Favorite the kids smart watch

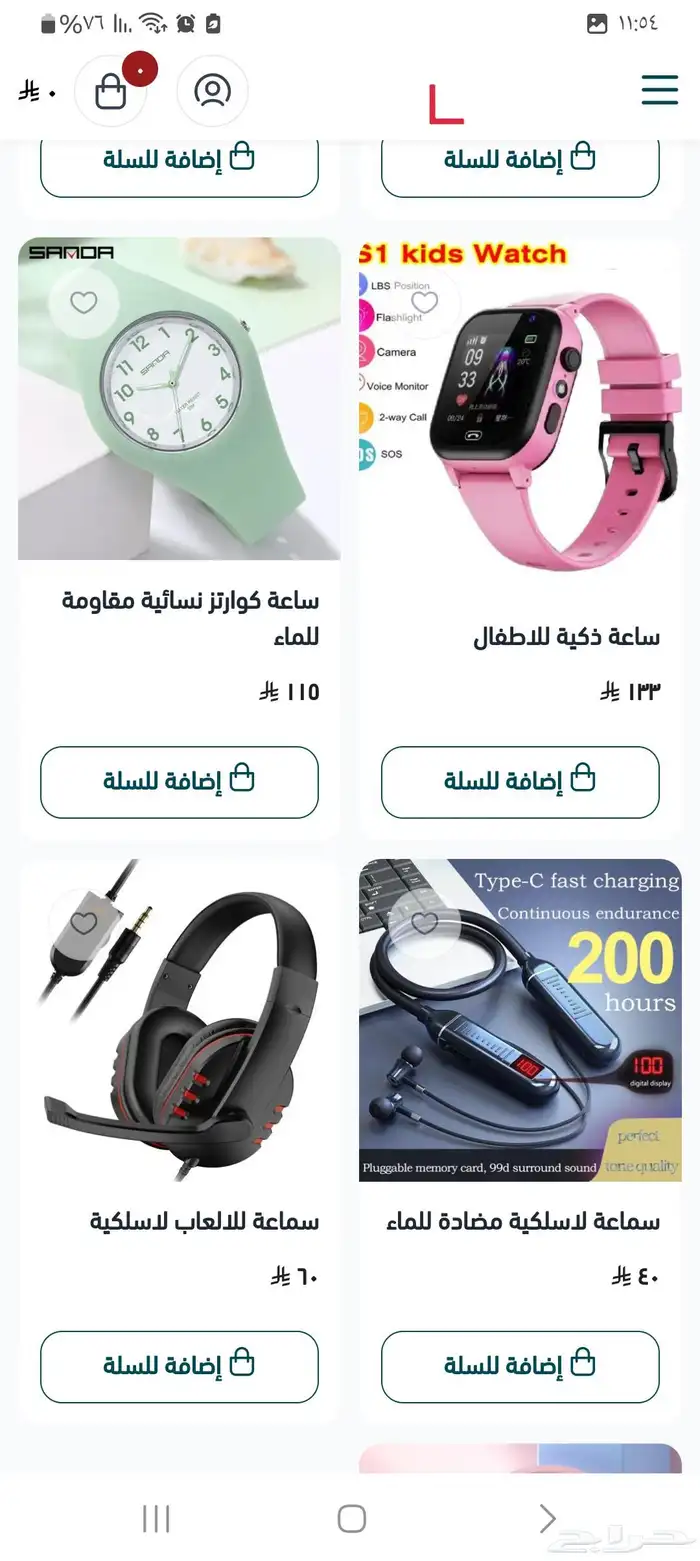[x=425, y=302]
